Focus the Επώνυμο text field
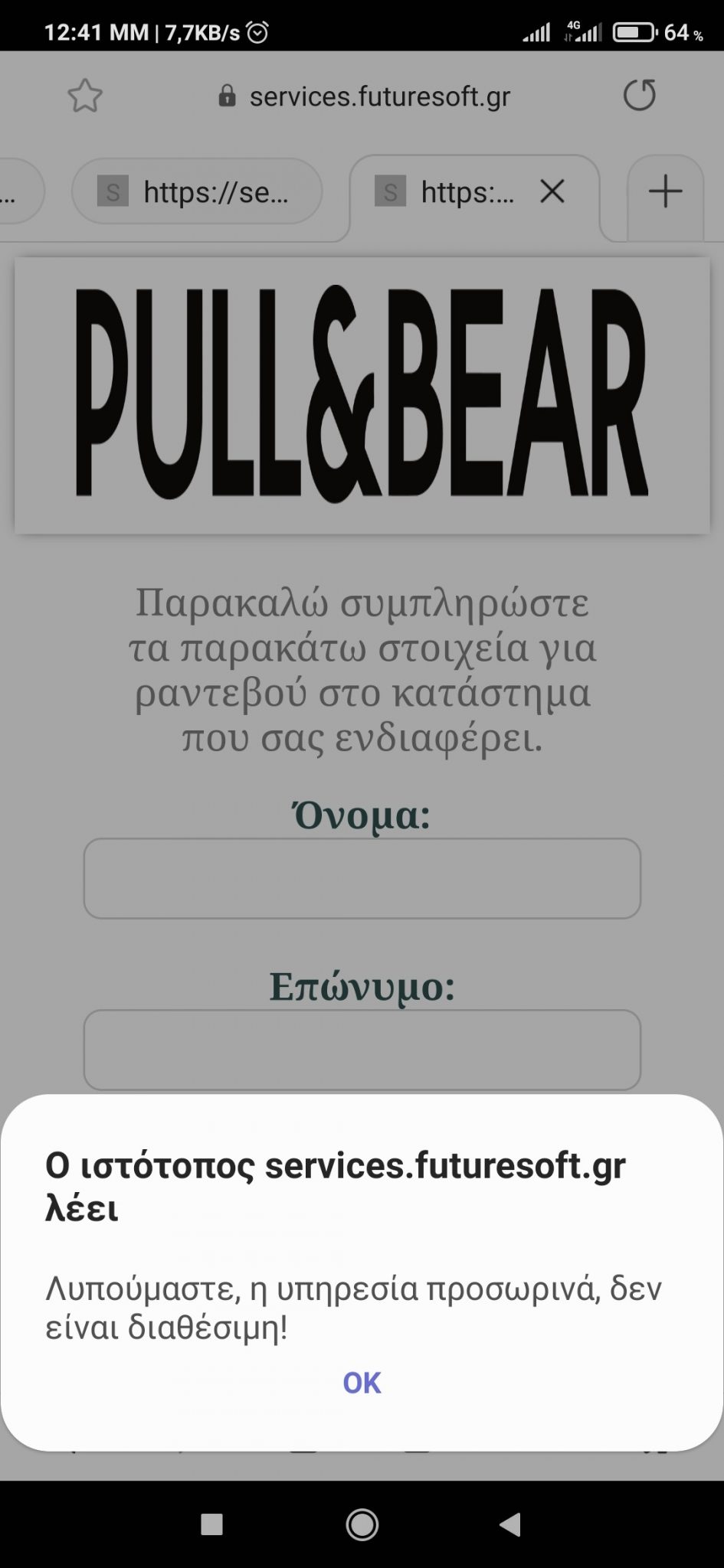This screenshot has height=1568, width=724. tap(362, 1049)
